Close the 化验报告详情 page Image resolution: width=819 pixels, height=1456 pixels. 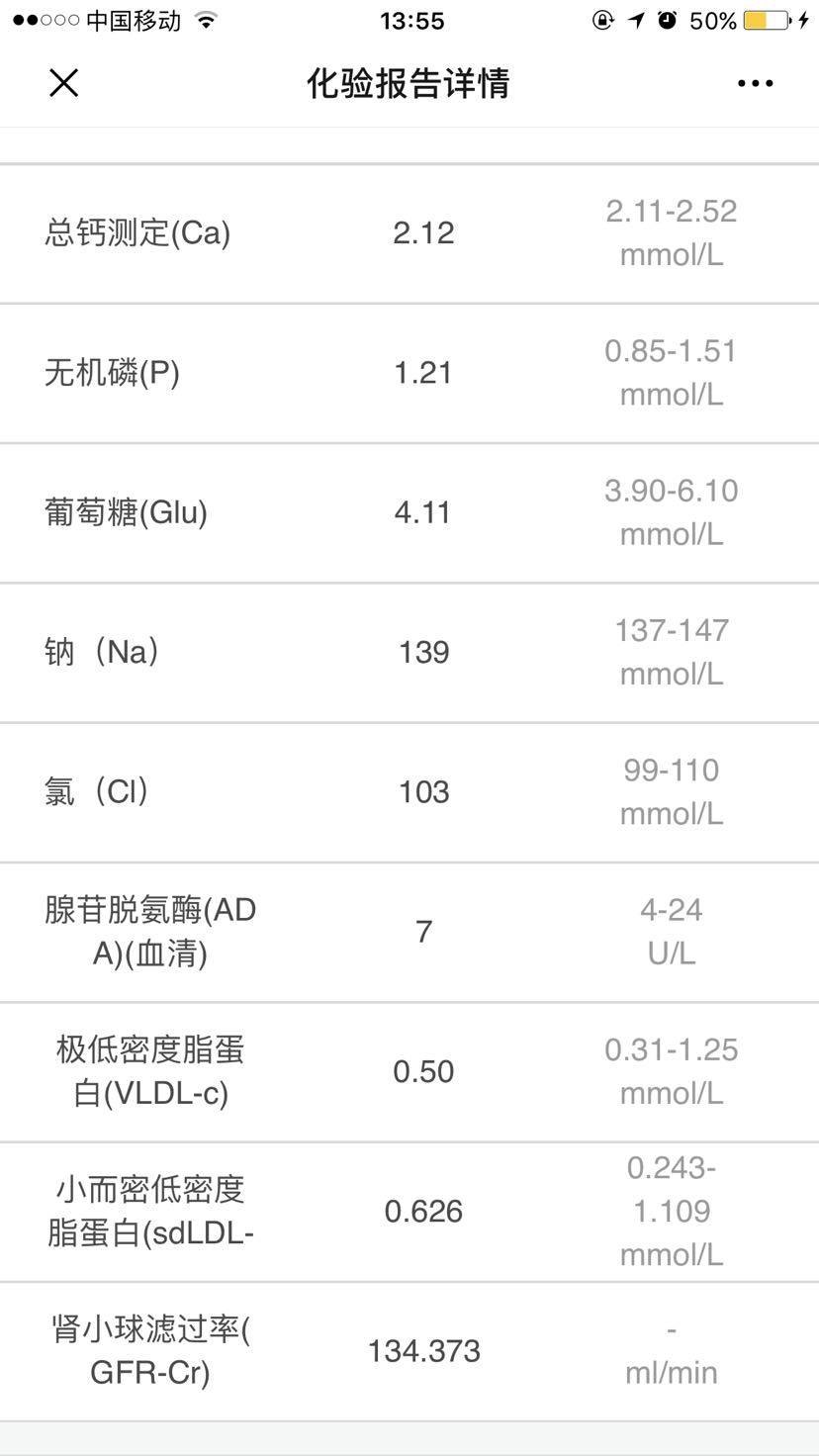click(x=63, y=83)
